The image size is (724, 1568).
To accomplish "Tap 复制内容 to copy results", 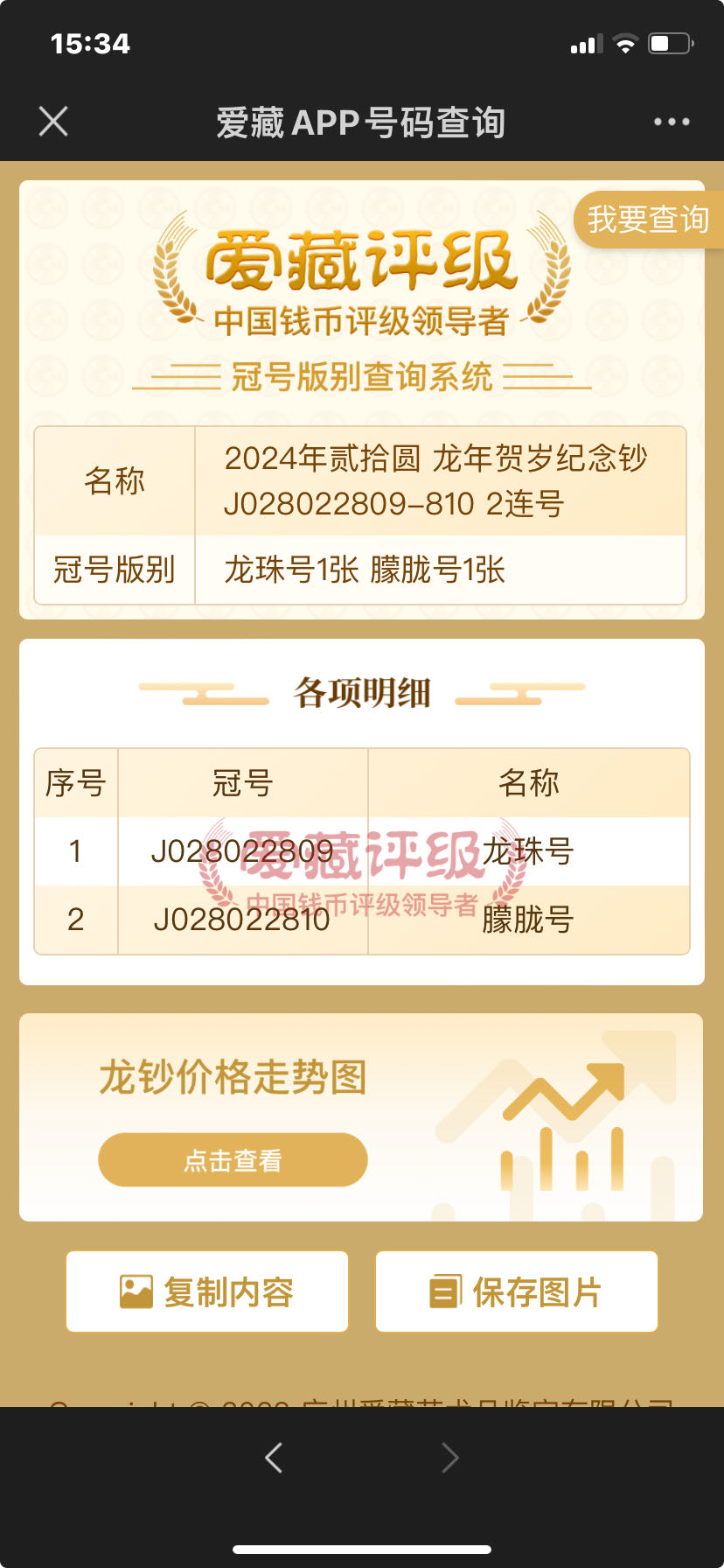I will pos(207,1291).
